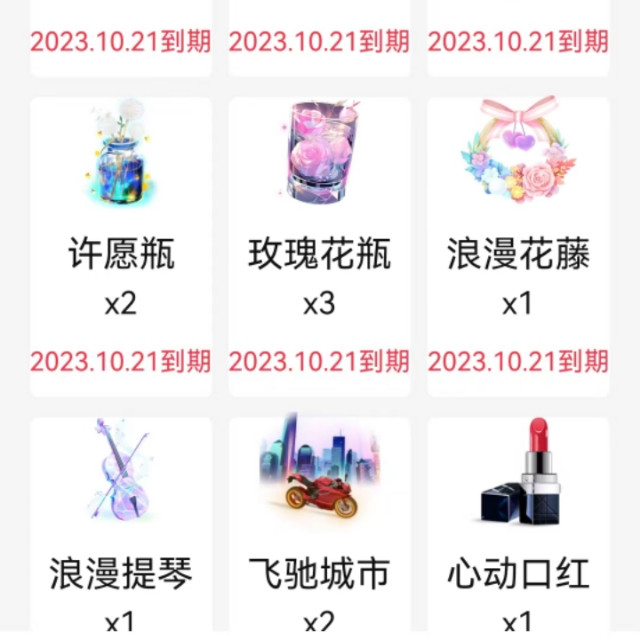640x640 pixels.
Task: Open the 玫瑰花瓶 gift item
Action: pos(319,247)
